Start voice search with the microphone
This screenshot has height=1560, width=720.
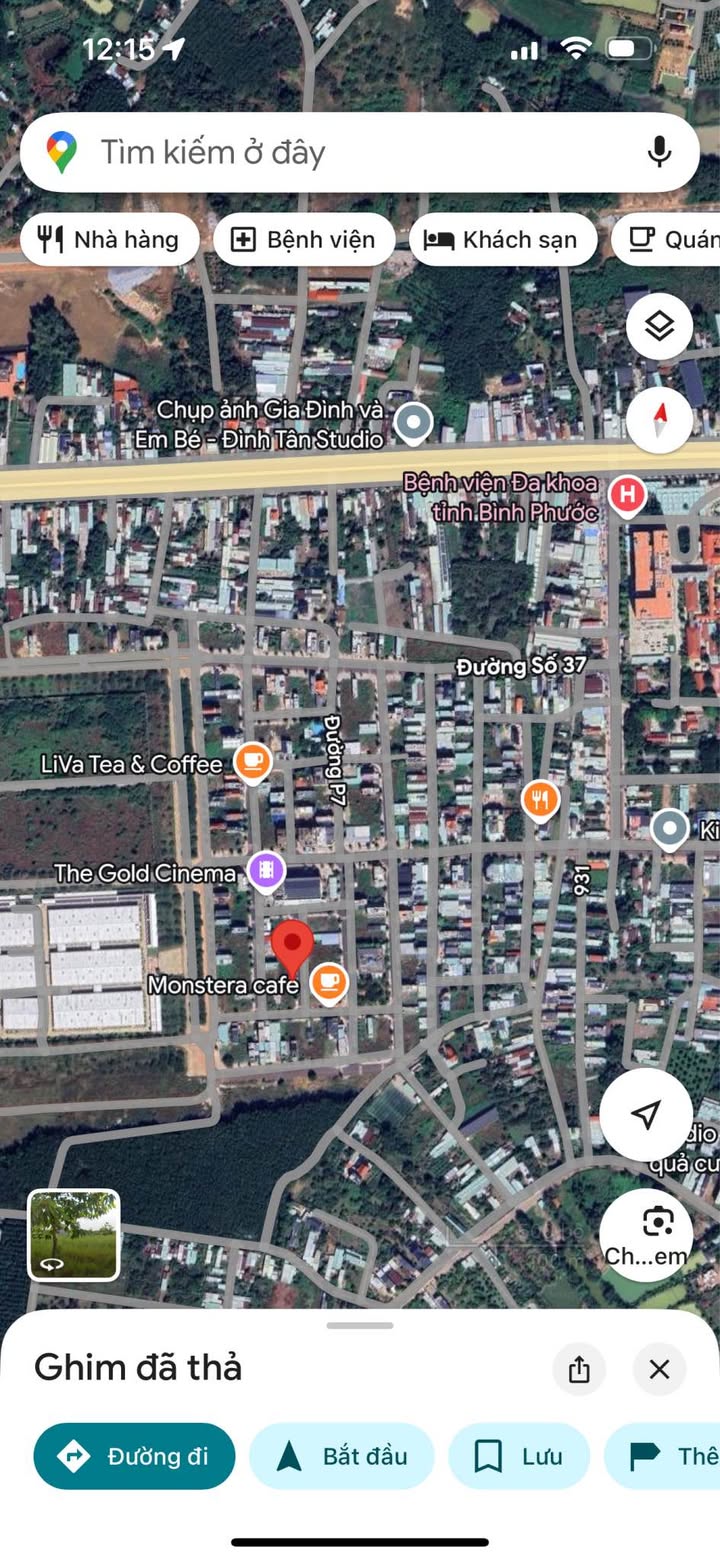(658, 153)
